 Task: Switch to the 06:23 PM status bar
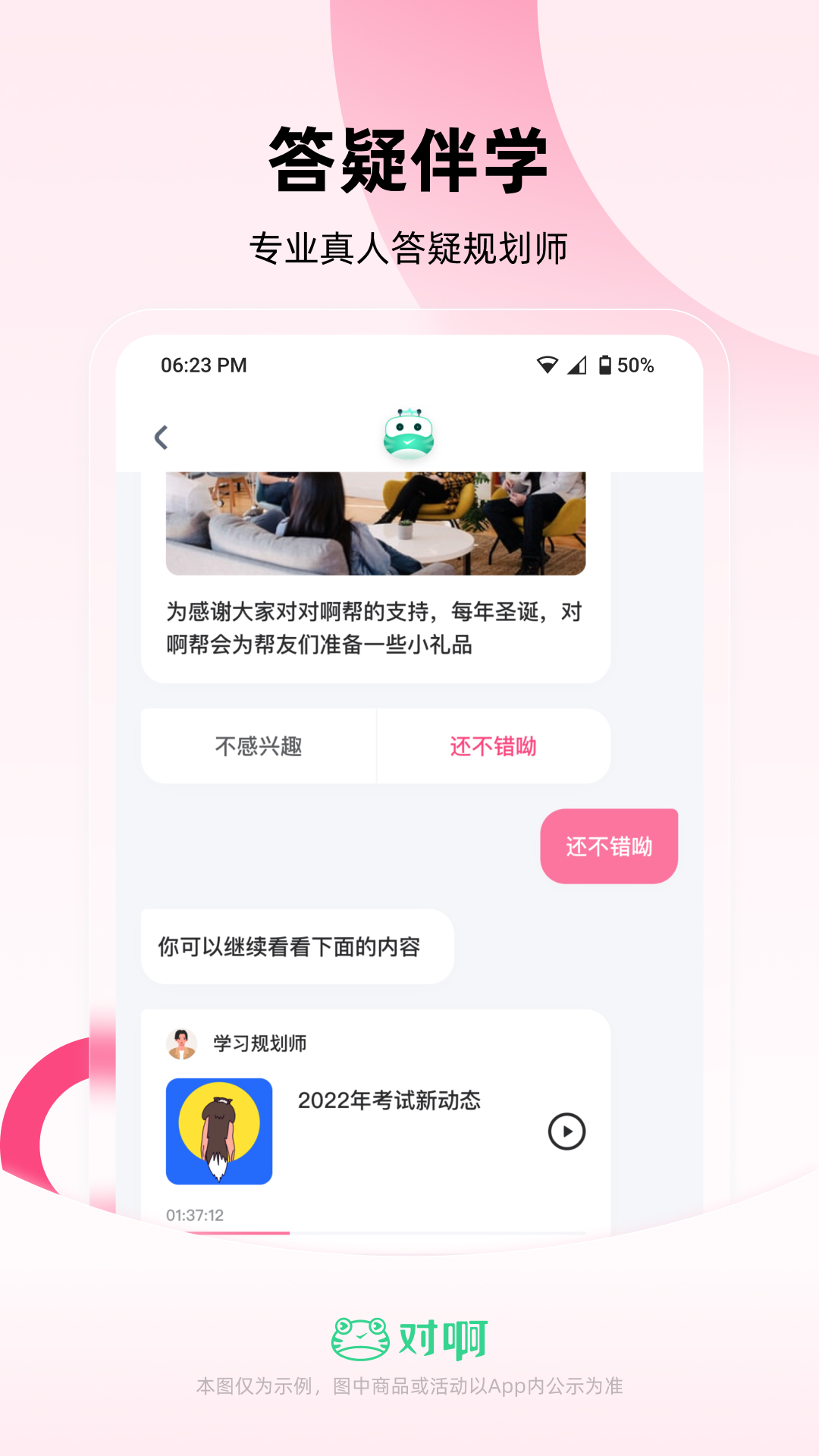click(x=204, y=365)
